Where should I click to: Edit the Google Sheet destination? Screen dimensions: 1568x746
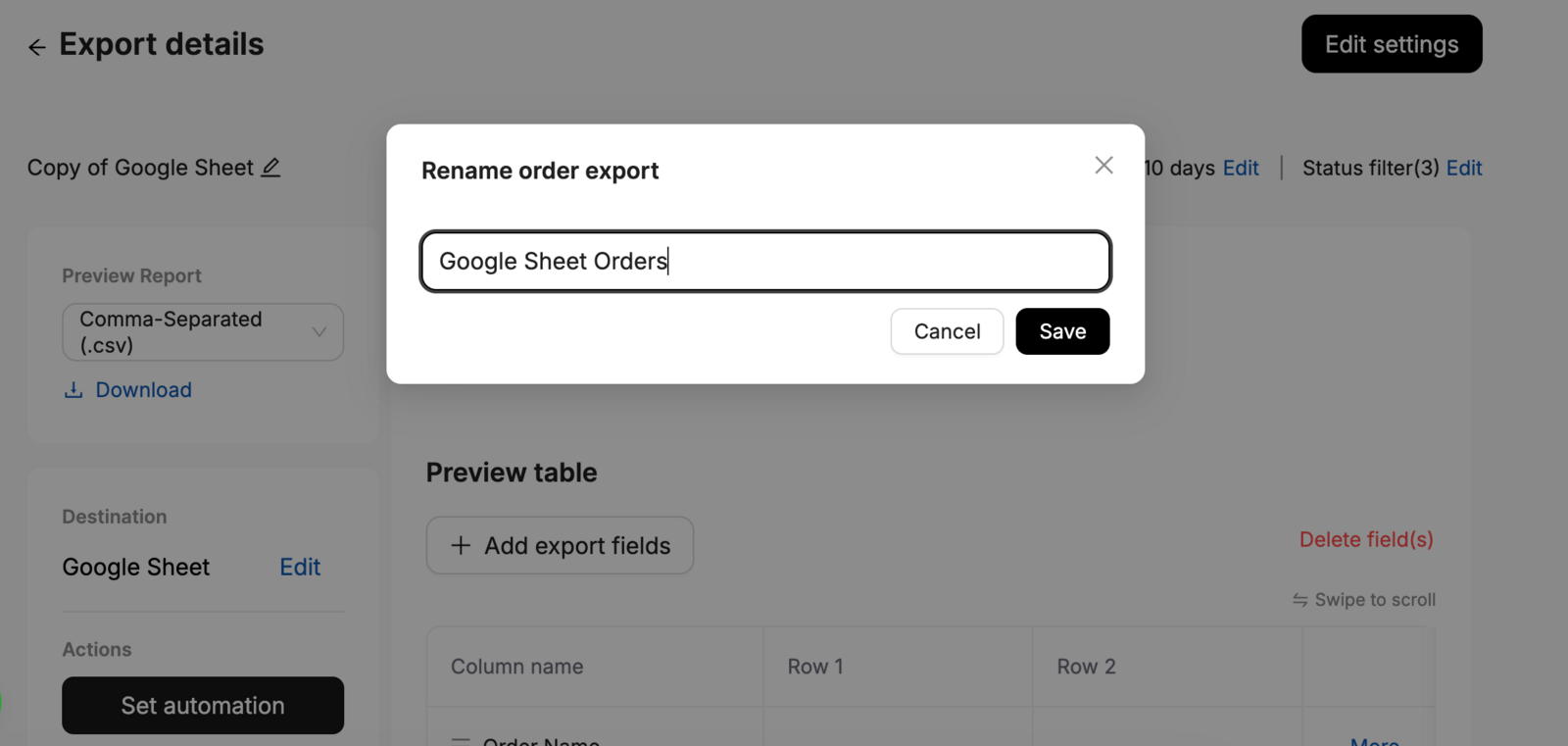(300, 567)
